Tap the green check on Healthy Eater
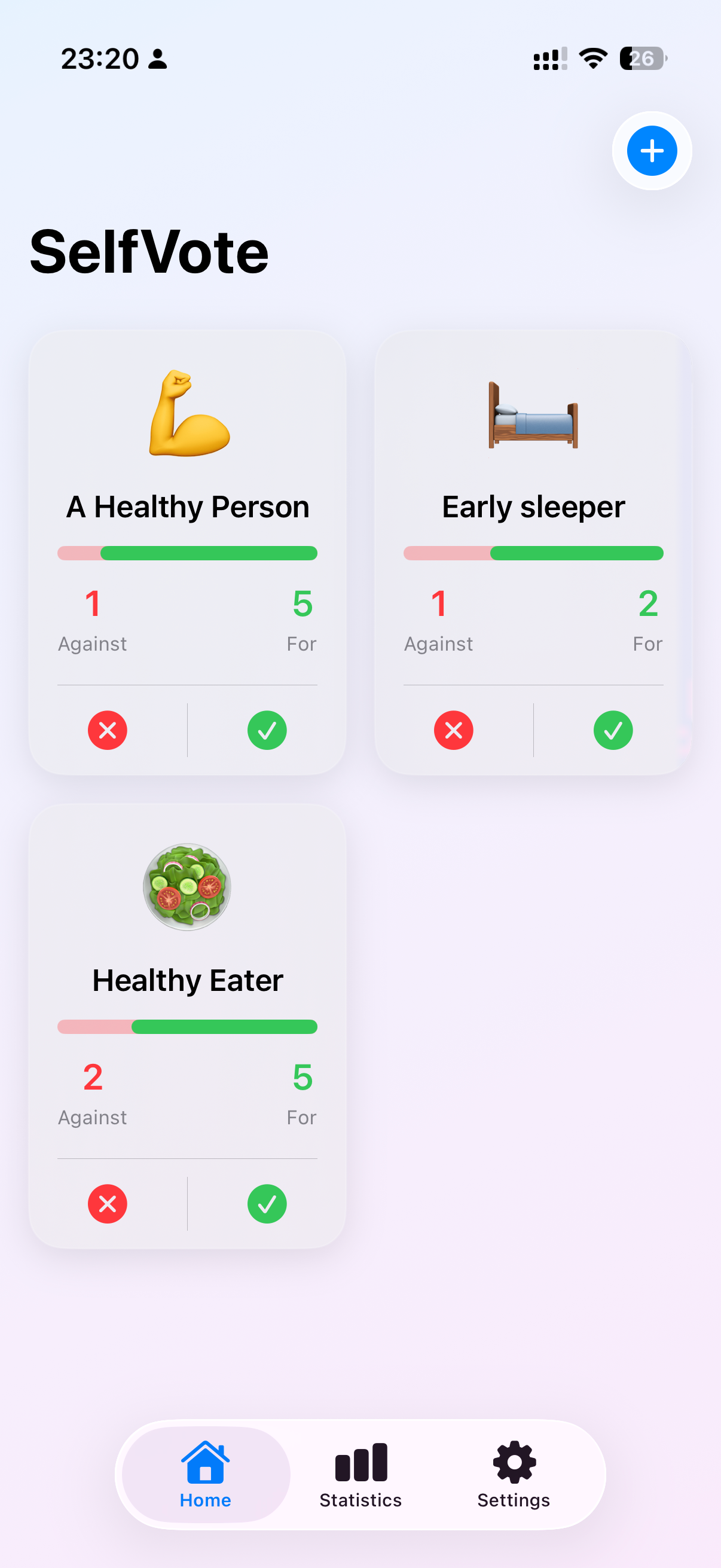This screenshot has height=1568, width=721. 267,1203
